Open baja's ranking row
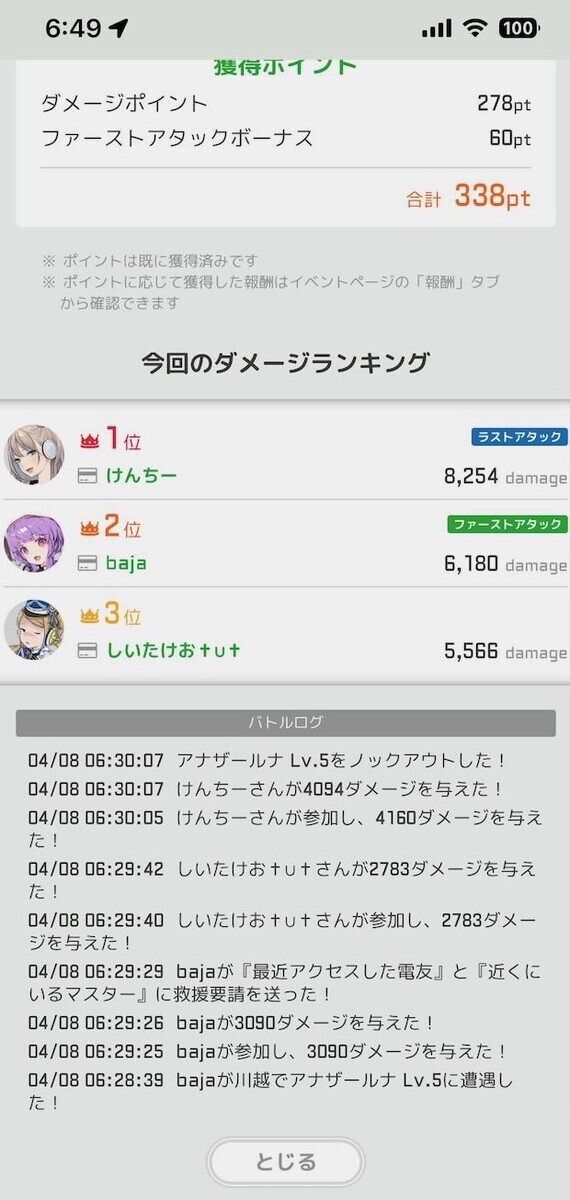 285,543
